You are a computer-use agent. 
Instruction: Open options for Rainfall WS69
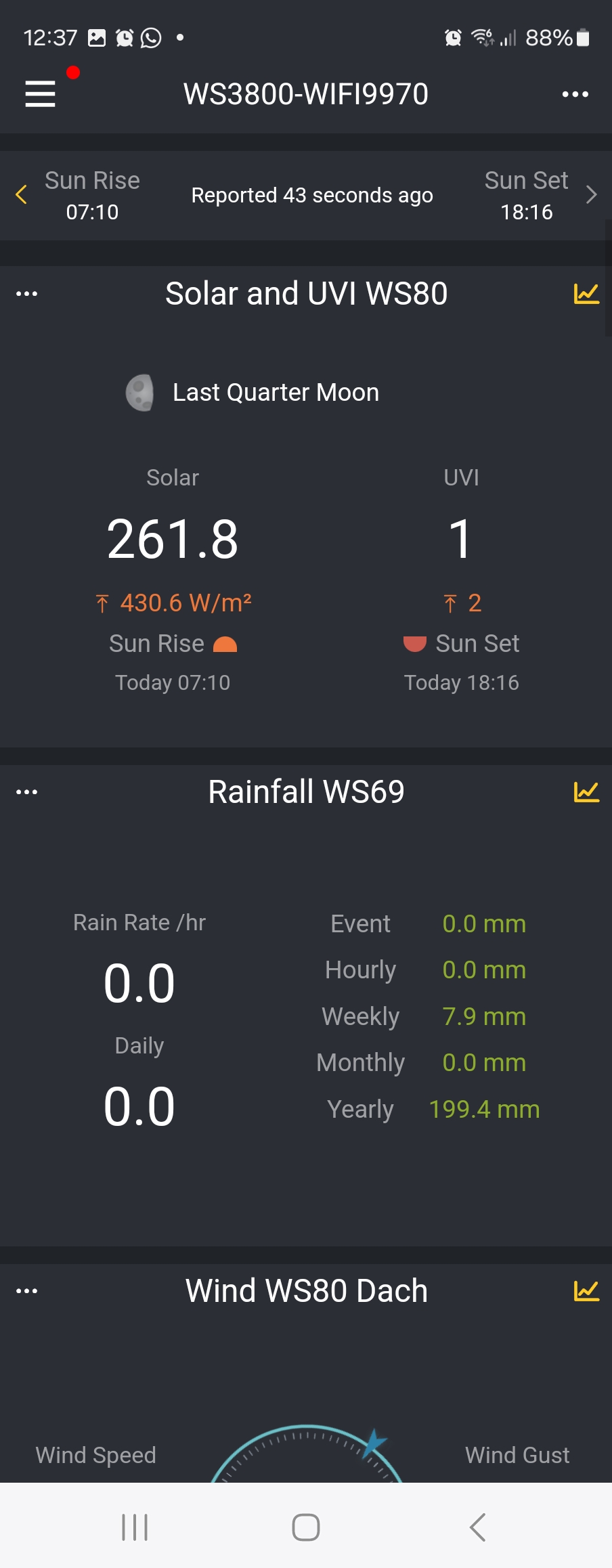tap(26, 791)
